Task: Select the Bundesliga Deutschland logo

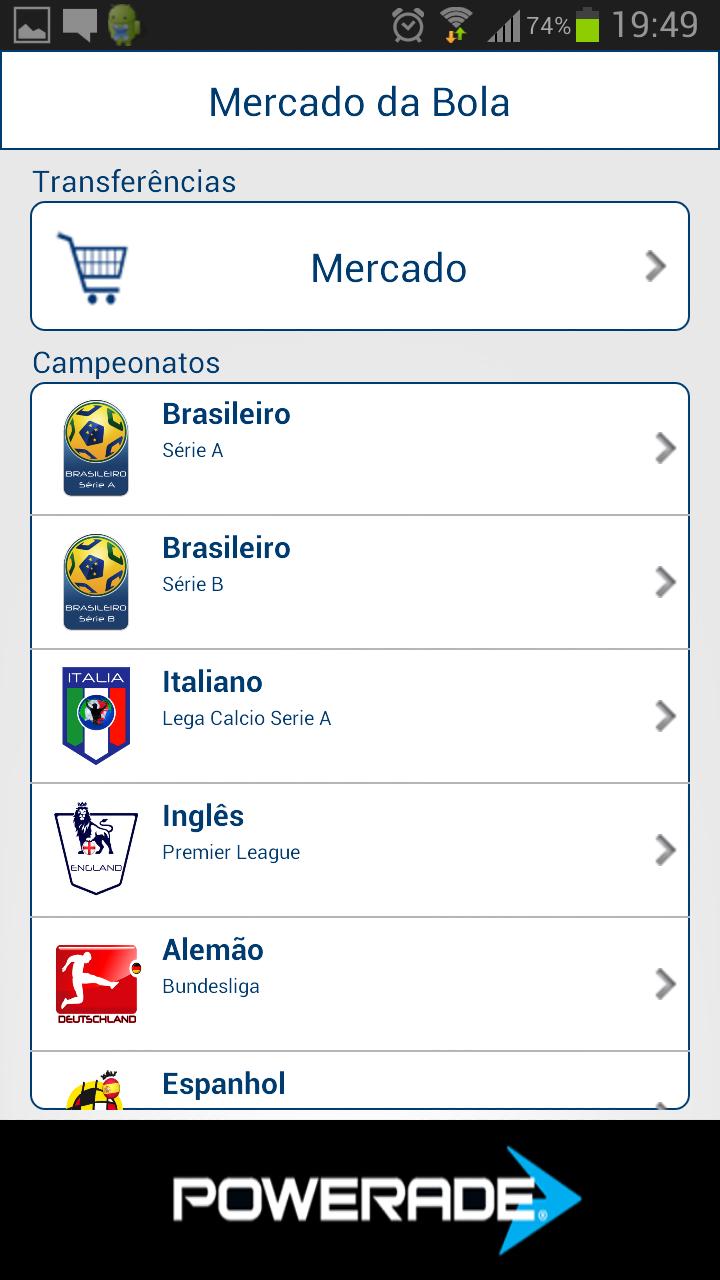Action: (95, 983)
